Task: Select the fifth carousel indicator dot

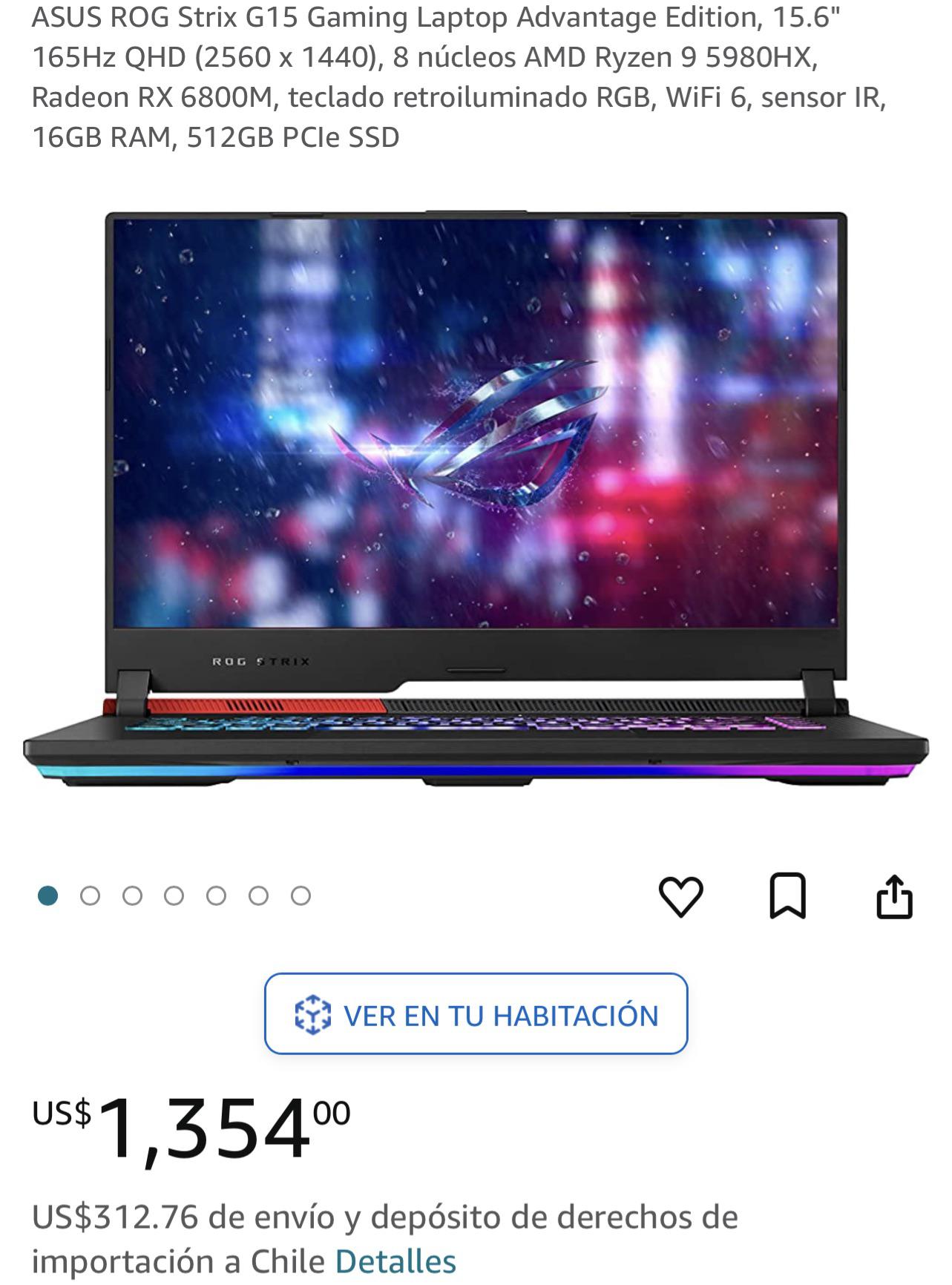Action: [x=217, y=896]
